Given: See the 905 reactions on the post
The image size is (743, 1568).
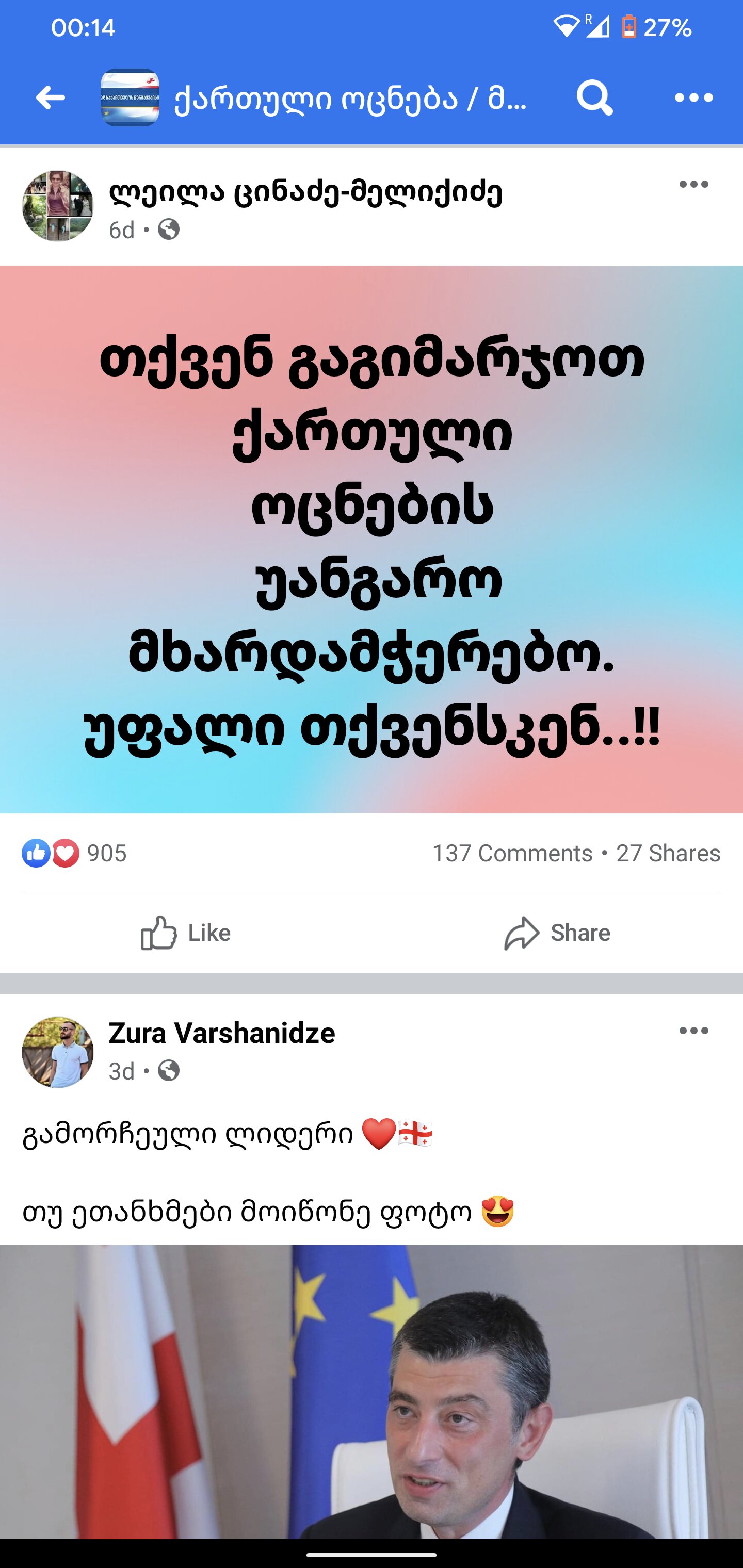Looking at the screenshot, I should pyautogui.click(x=74, y=854).
